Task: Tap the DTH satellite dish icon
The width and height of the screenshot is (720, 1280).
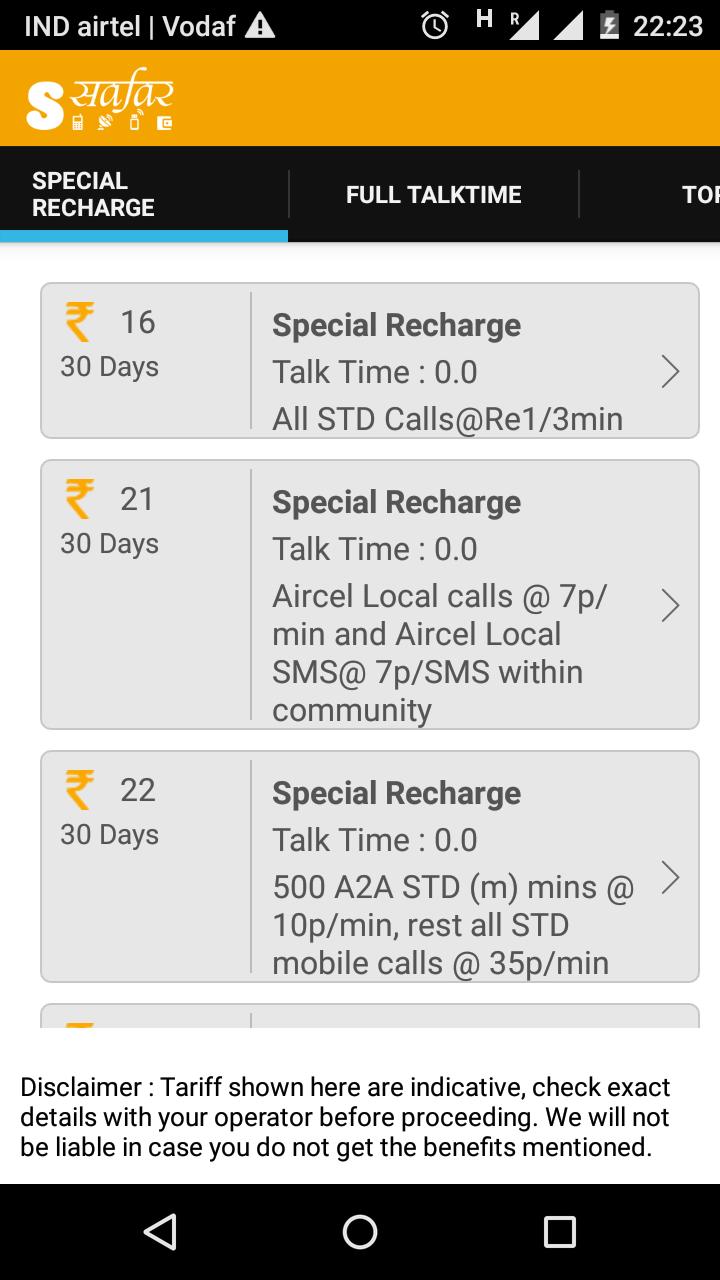Action: tap(104, 122)
